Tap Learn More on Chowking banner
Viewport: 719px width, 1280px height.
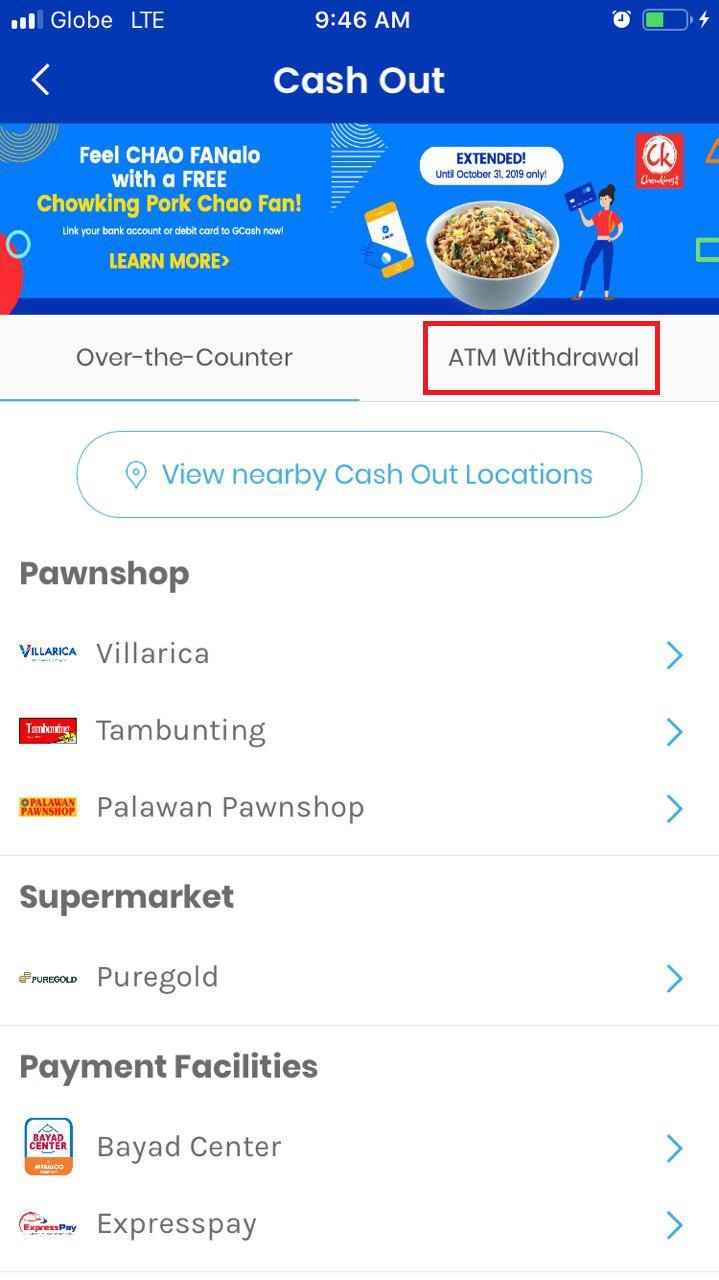pyautogui.click(x=169, y=261)
